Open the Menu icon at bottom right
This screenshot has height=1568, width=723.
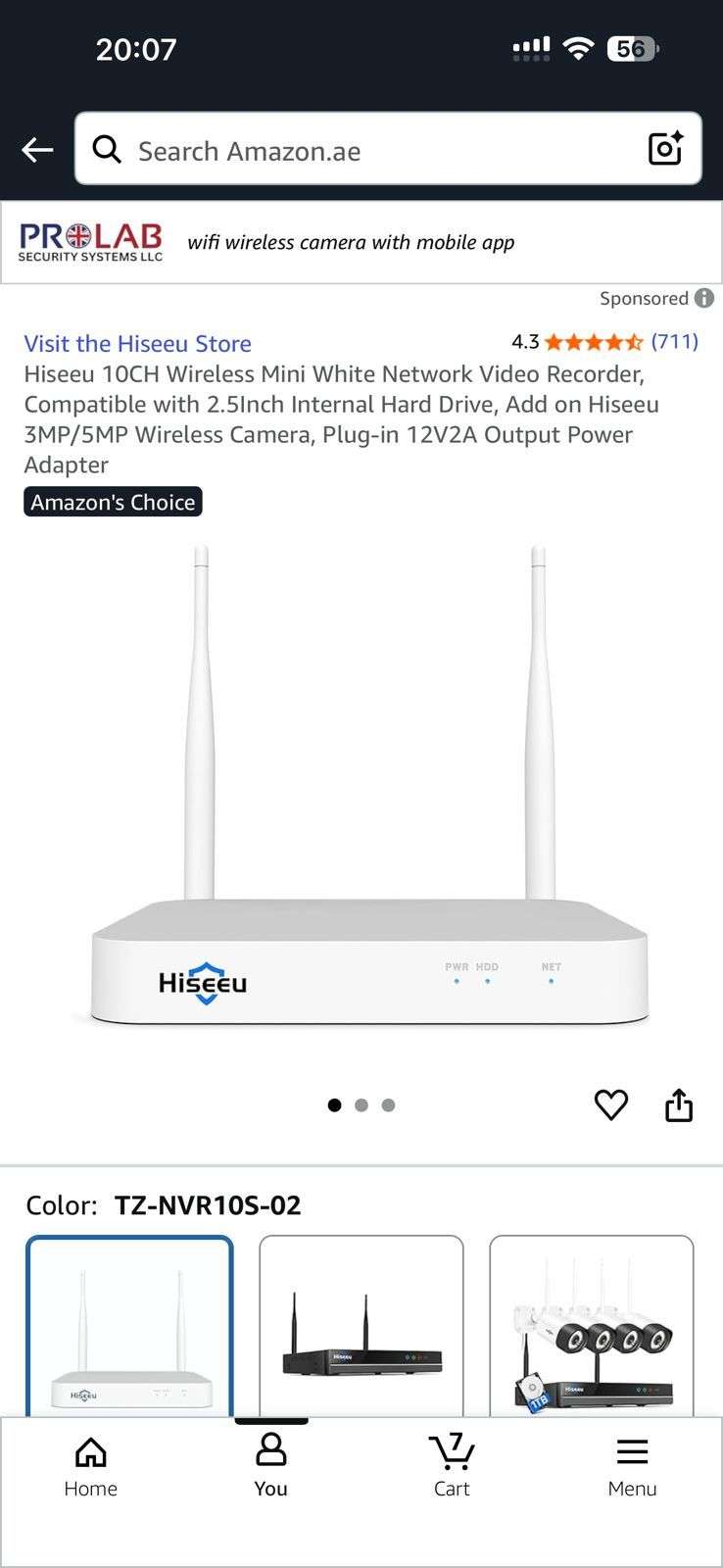632,1453
